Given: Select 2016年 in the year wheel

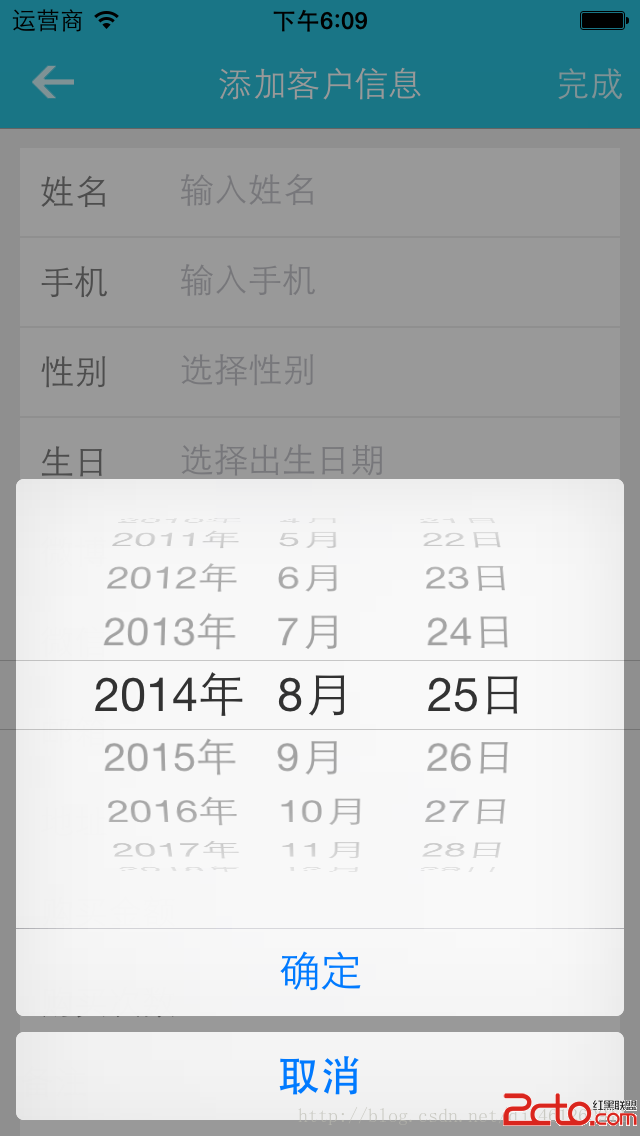Looking at the screenshot, I should 172,811.
